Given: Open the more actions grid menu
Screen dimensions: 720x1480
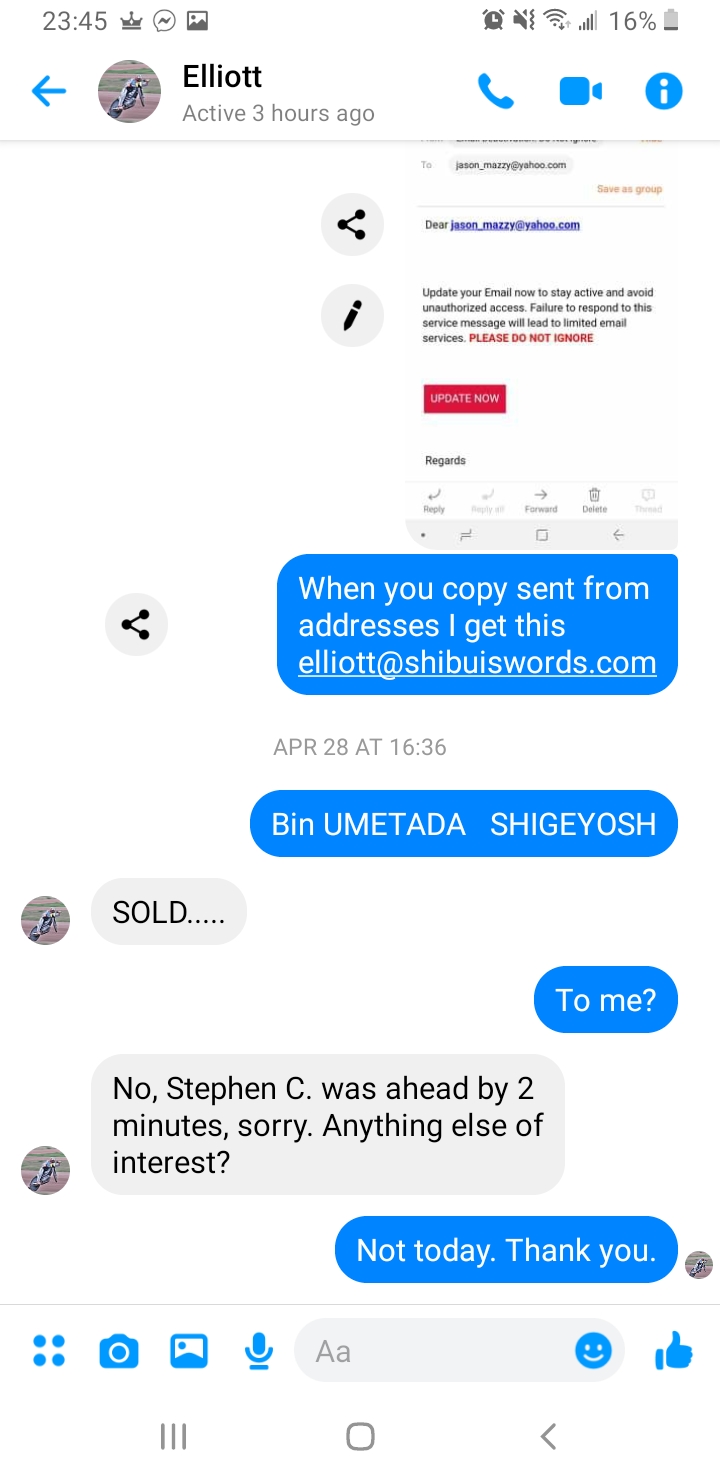Looking at the screenshot, I should 49,1351.
